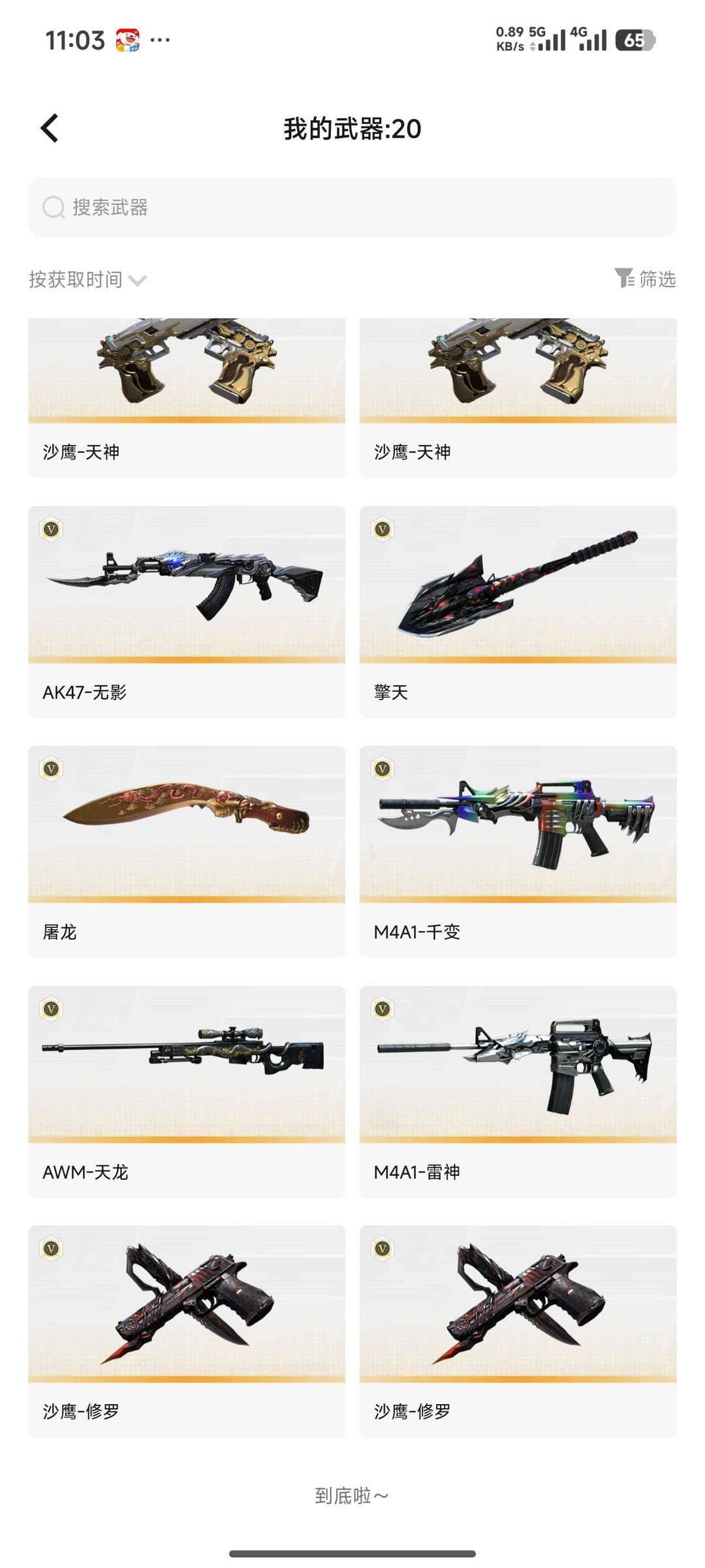Open the 筛选 filter
The height and width of the screenshot is (1568, 705).
click(644, 279)
